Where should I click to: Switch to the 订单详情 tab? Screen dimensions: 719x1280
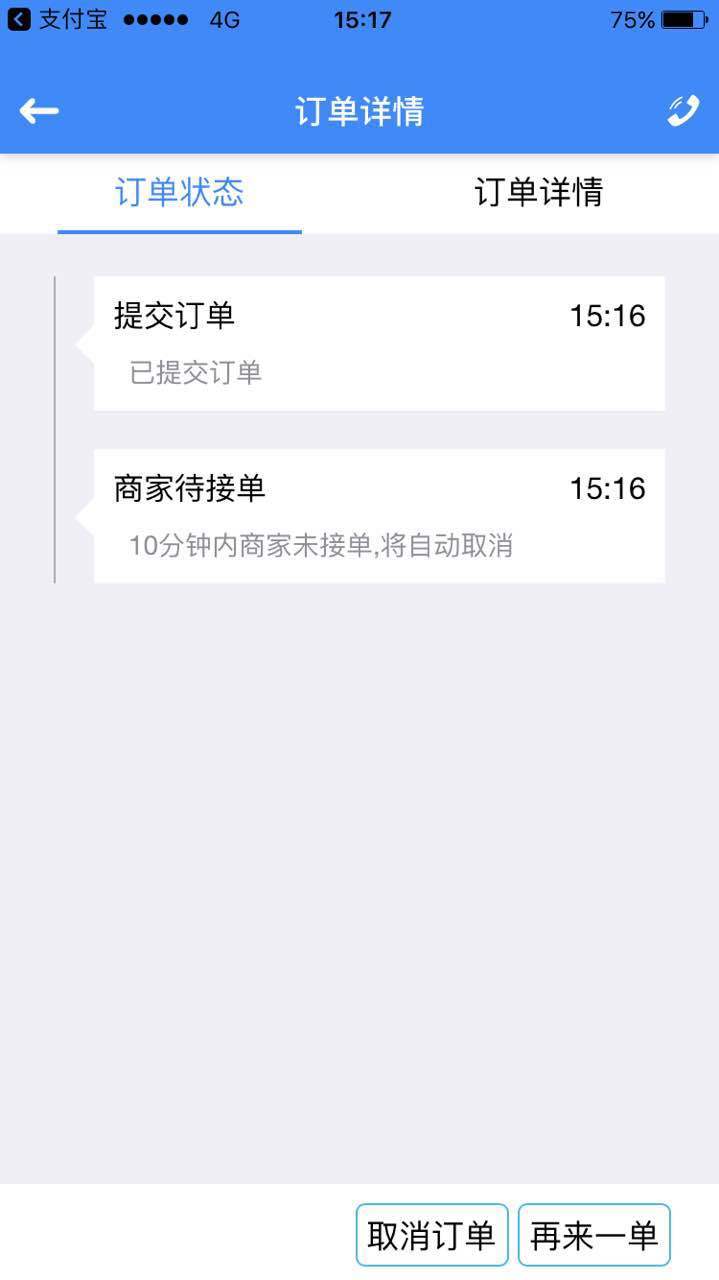[x=538, y=192]
